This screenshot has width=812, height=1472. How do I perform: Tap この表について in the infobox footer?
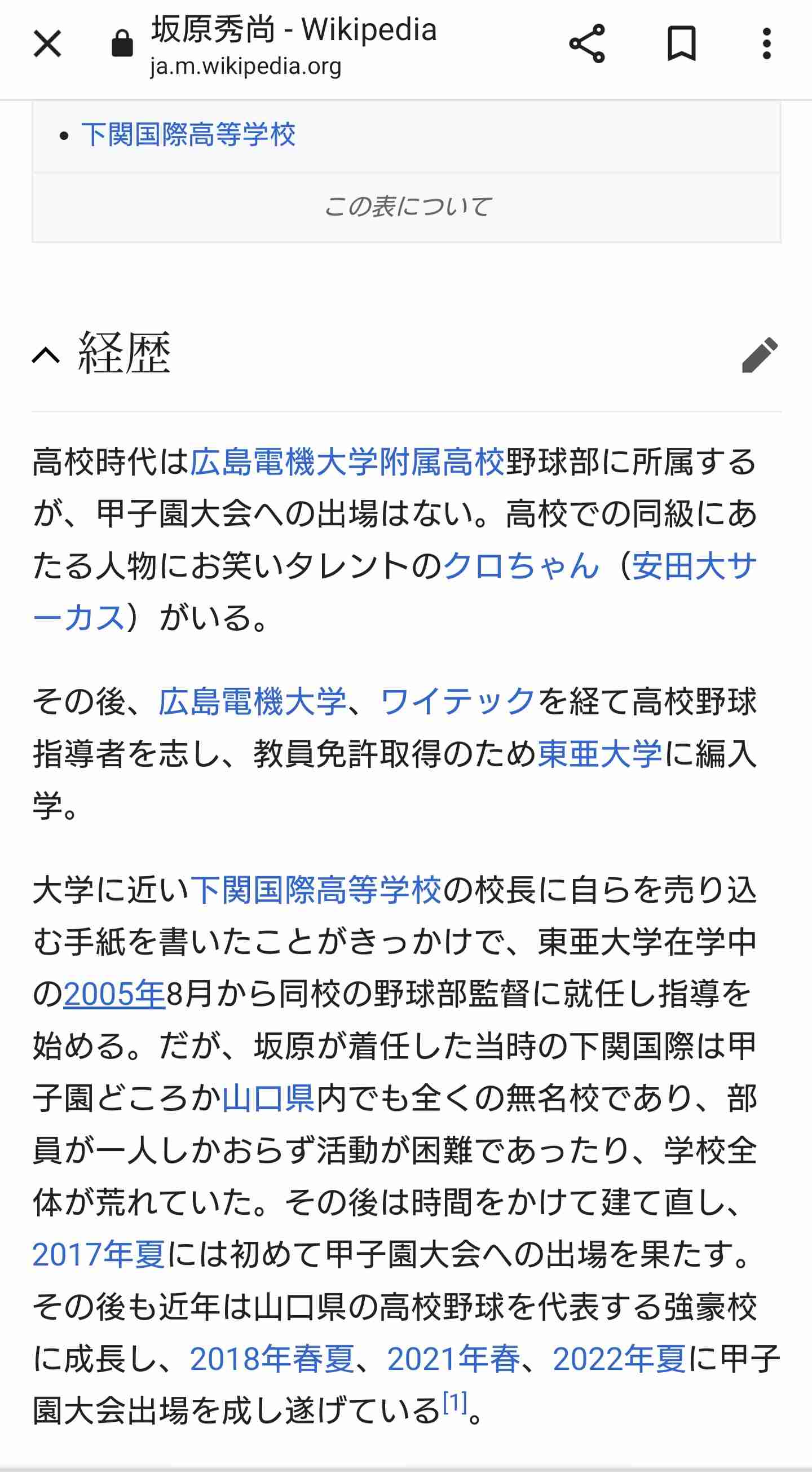point(407,207)
